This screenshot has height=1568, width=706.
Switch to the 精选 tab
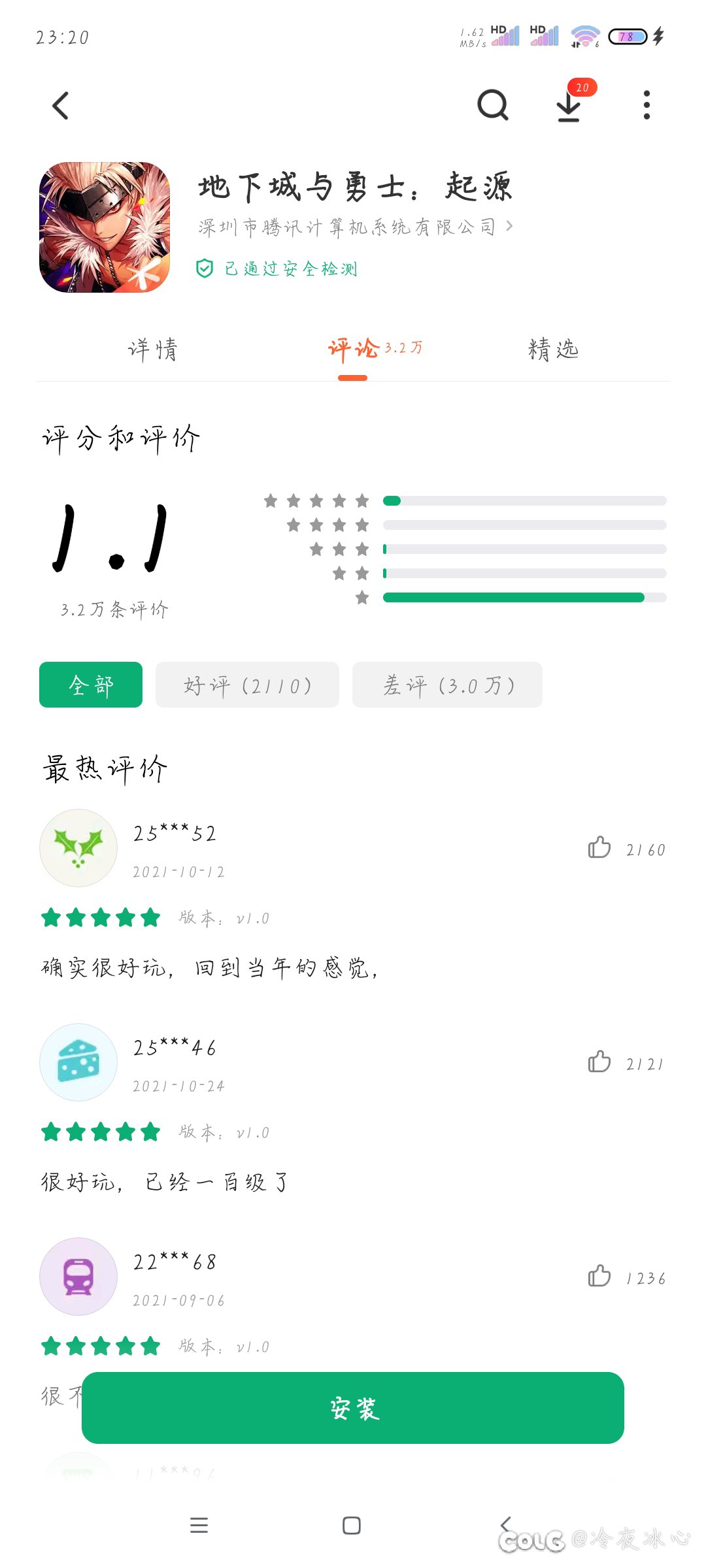tap(553, 349)
